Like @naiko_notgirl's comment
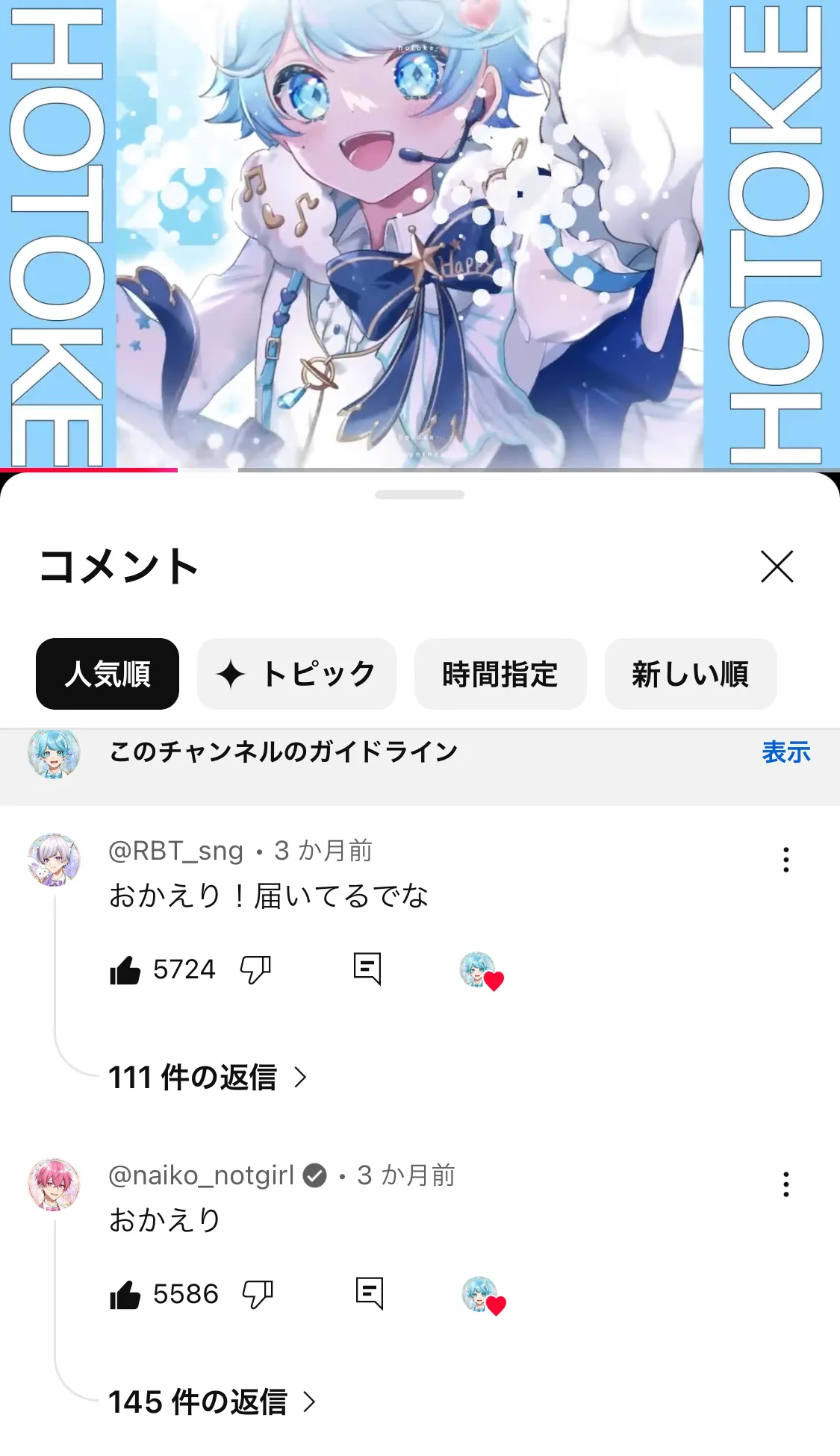 pyautogui.click(x=125, y=1295)
